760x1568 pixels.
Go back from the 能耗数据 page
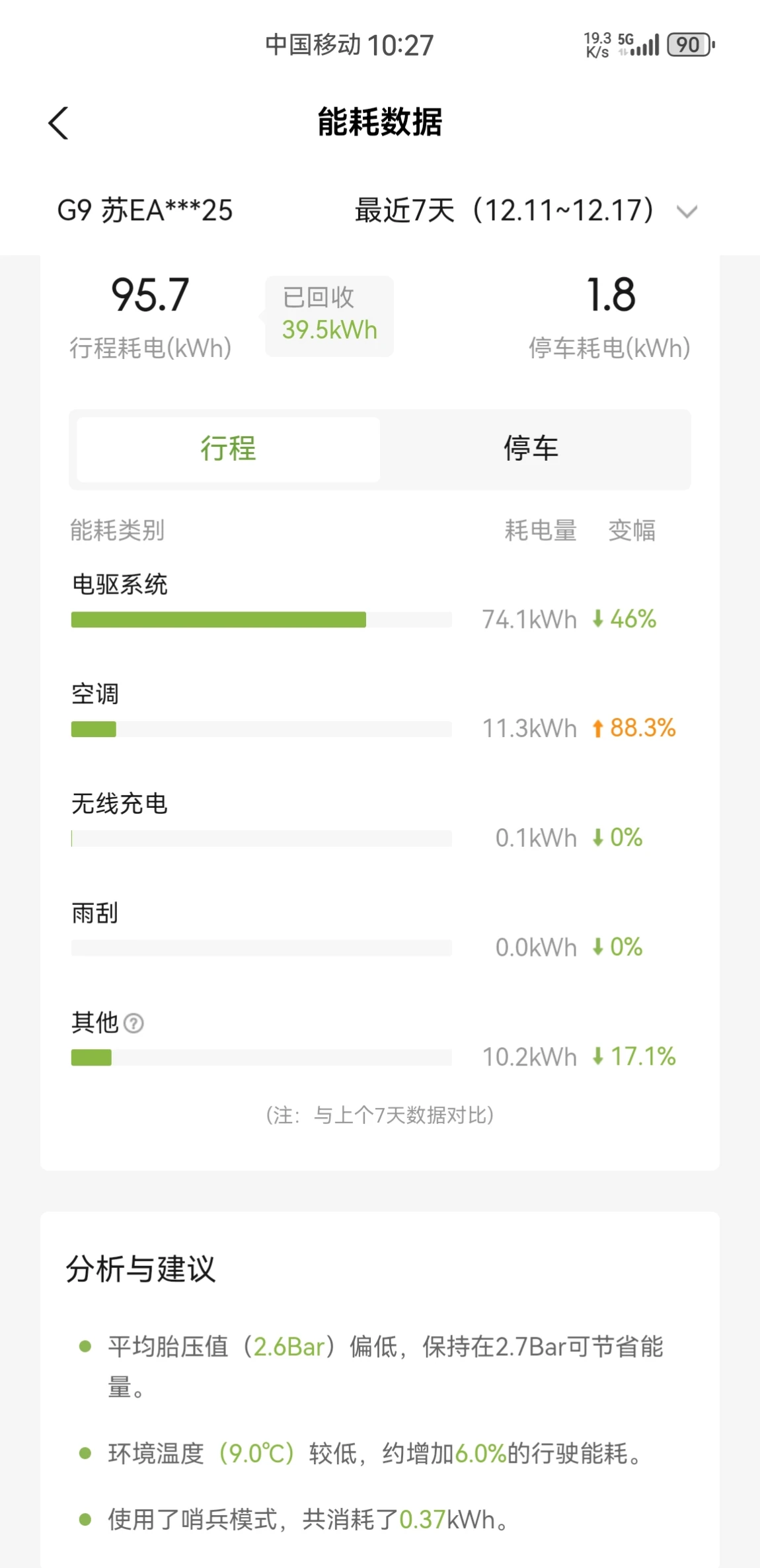click(59, 123)
